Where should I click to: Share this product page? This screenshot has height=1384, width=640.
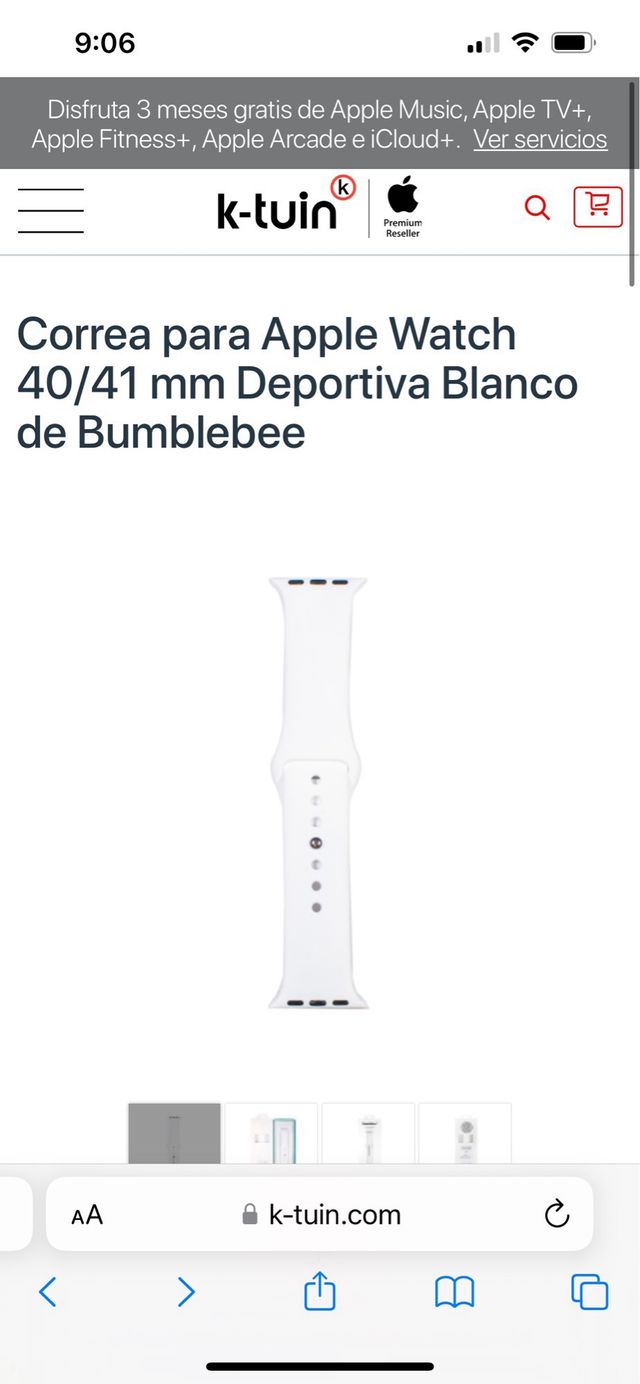(319, 1291)
